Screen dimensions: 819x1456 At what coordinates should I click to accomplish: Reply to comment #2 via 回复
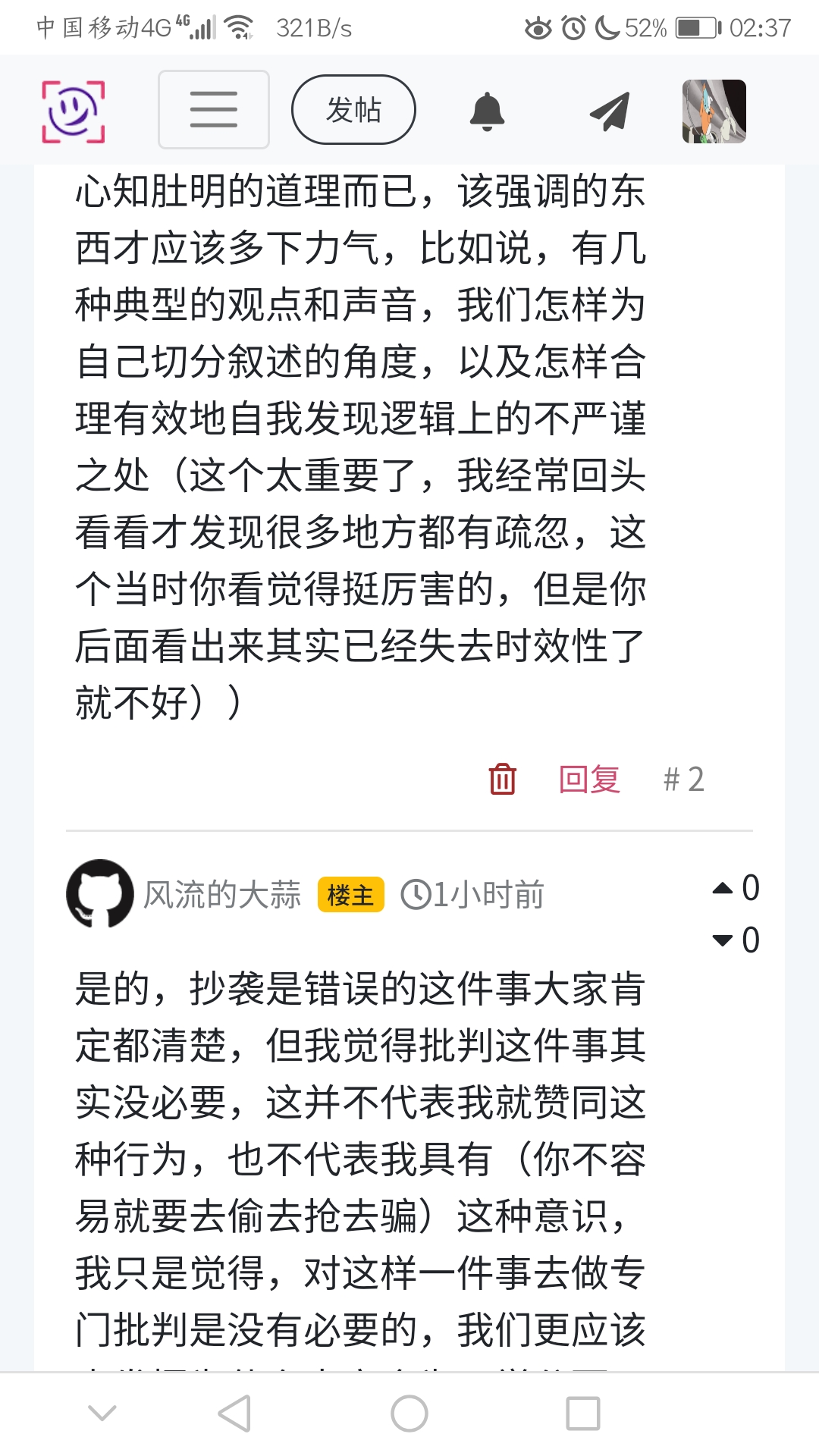[589, 779]
